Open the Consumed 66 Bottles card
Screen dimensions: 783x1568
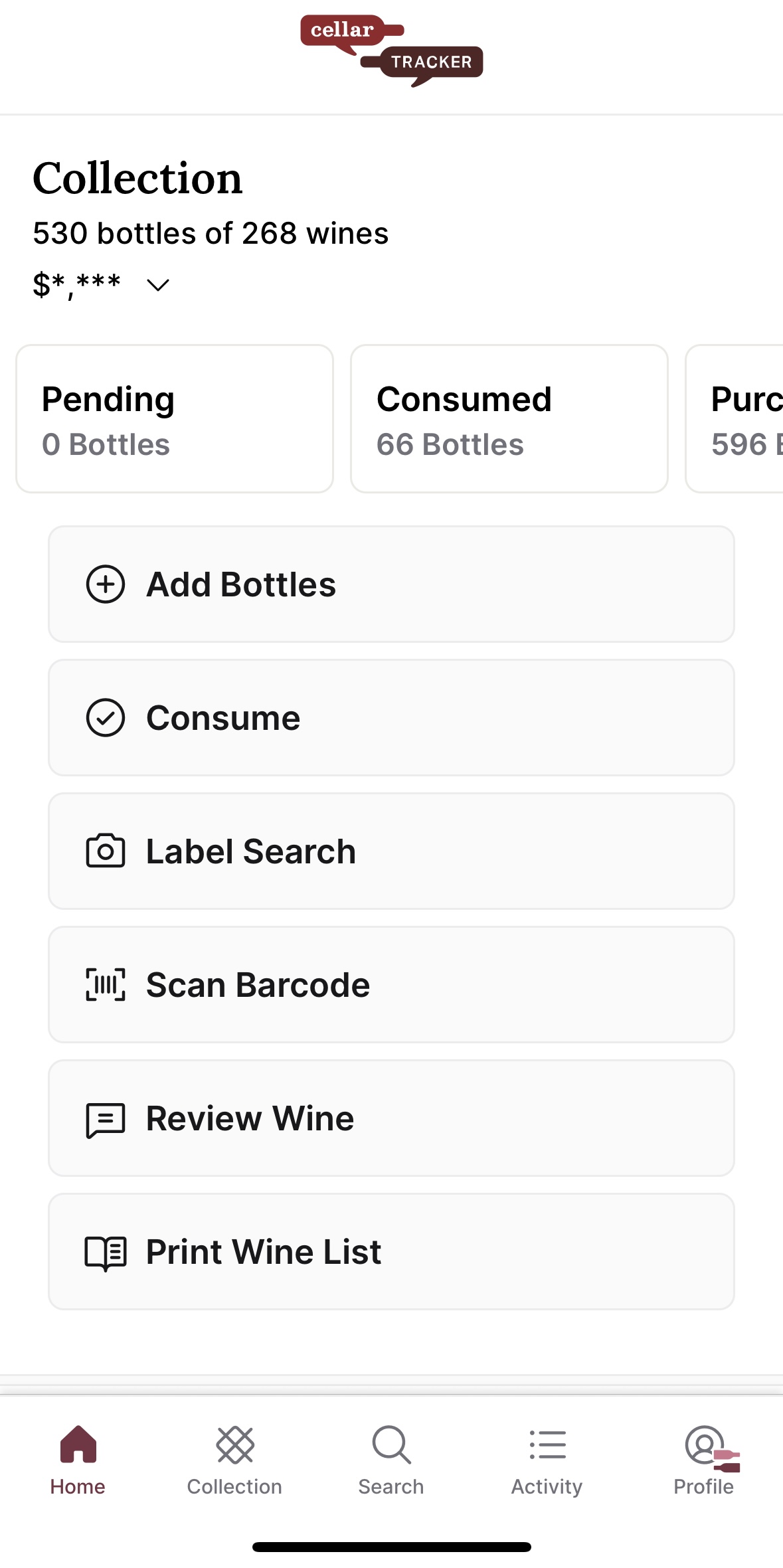tap(509, 418)
